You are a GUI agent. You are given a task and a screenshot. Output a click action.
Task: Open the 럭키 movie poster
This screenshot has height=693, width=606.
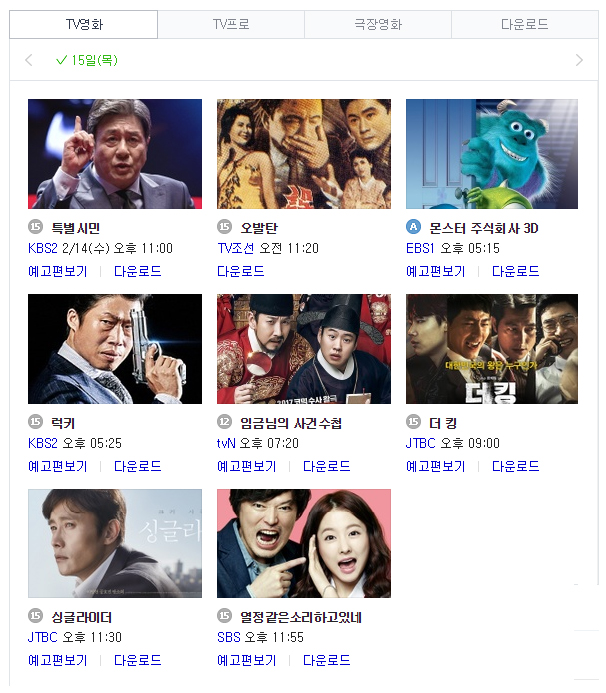tap(114, 348)
